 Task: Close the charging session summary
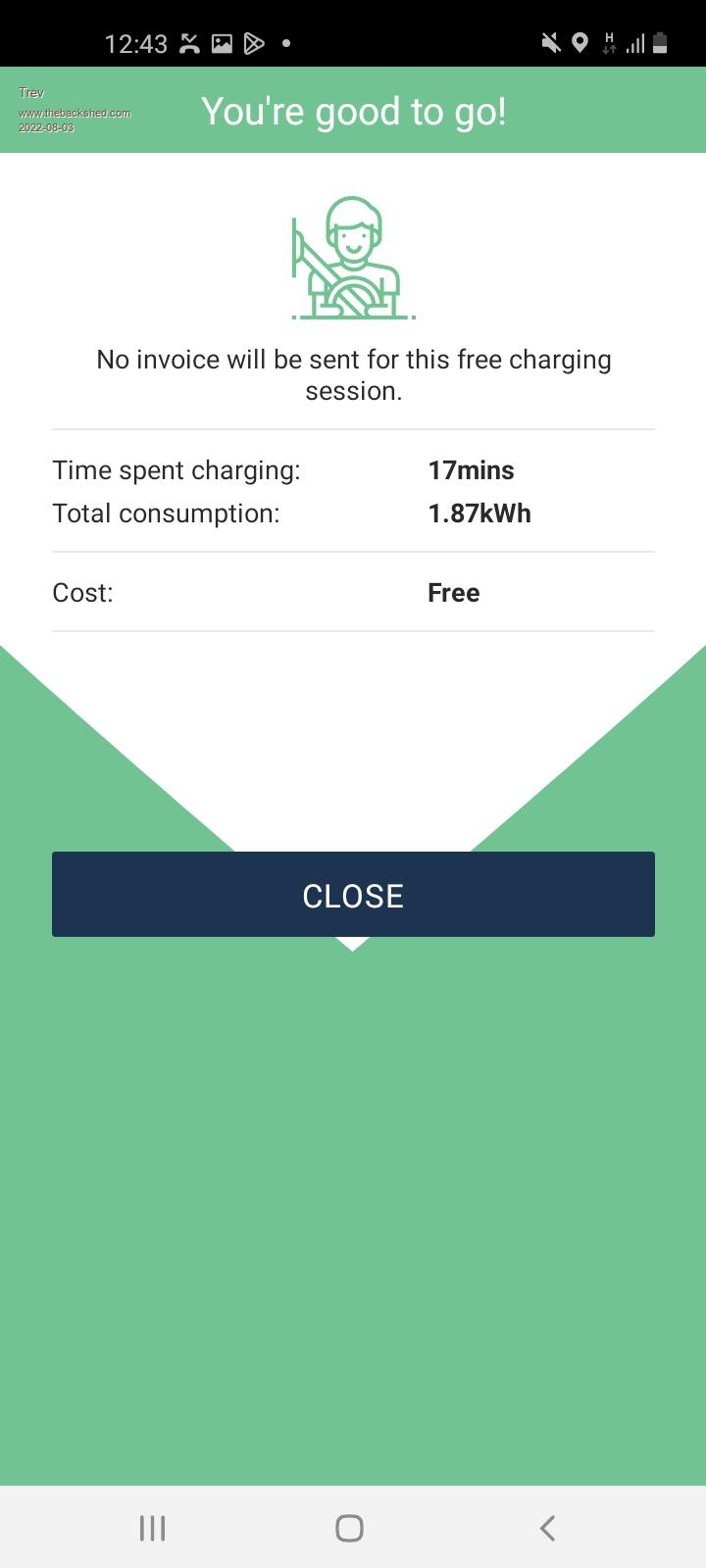coord(353,894)
